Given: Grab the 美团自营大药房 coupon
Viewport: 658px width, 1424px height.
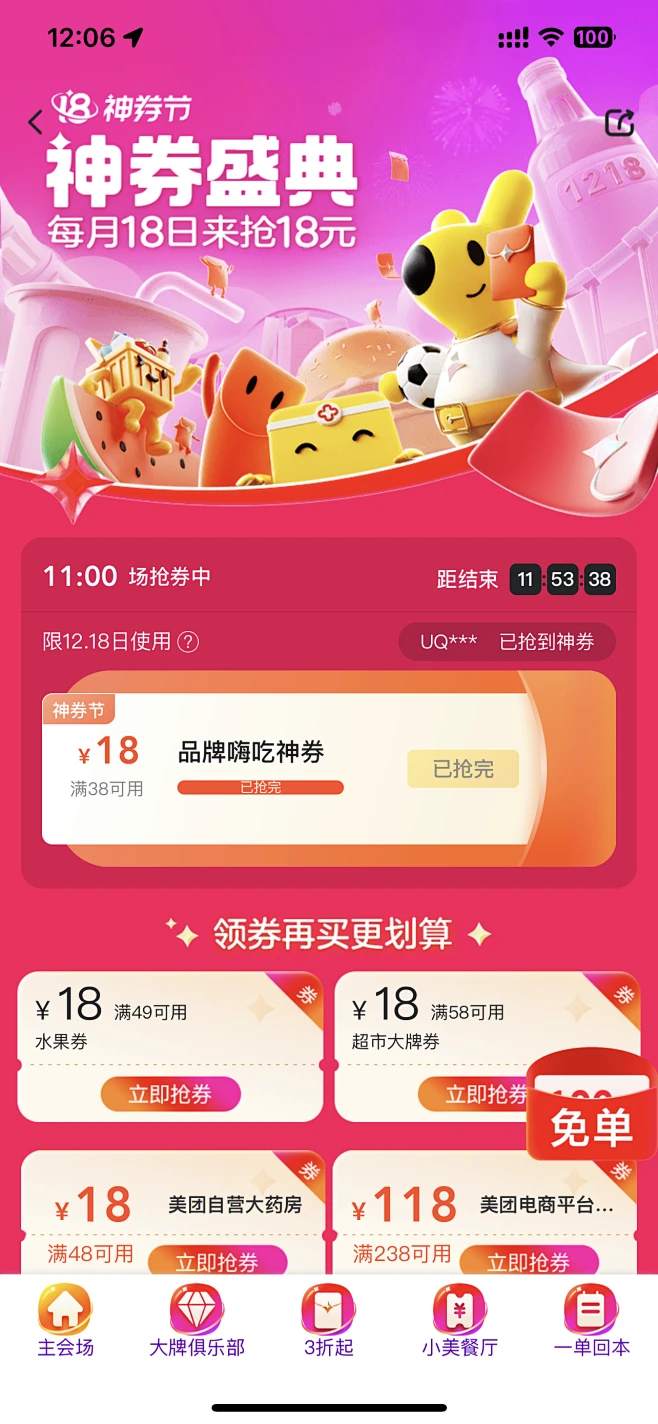Looking at the screenshot, I should 216,1261.
